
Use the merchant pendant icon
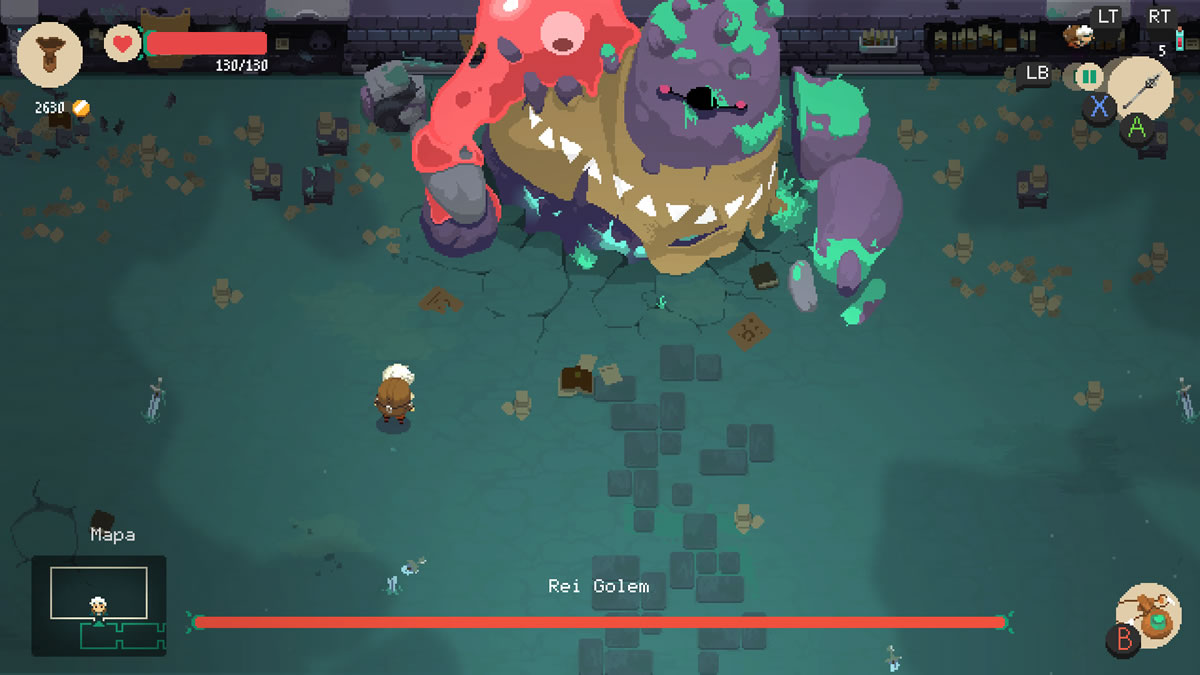(49, 53)
